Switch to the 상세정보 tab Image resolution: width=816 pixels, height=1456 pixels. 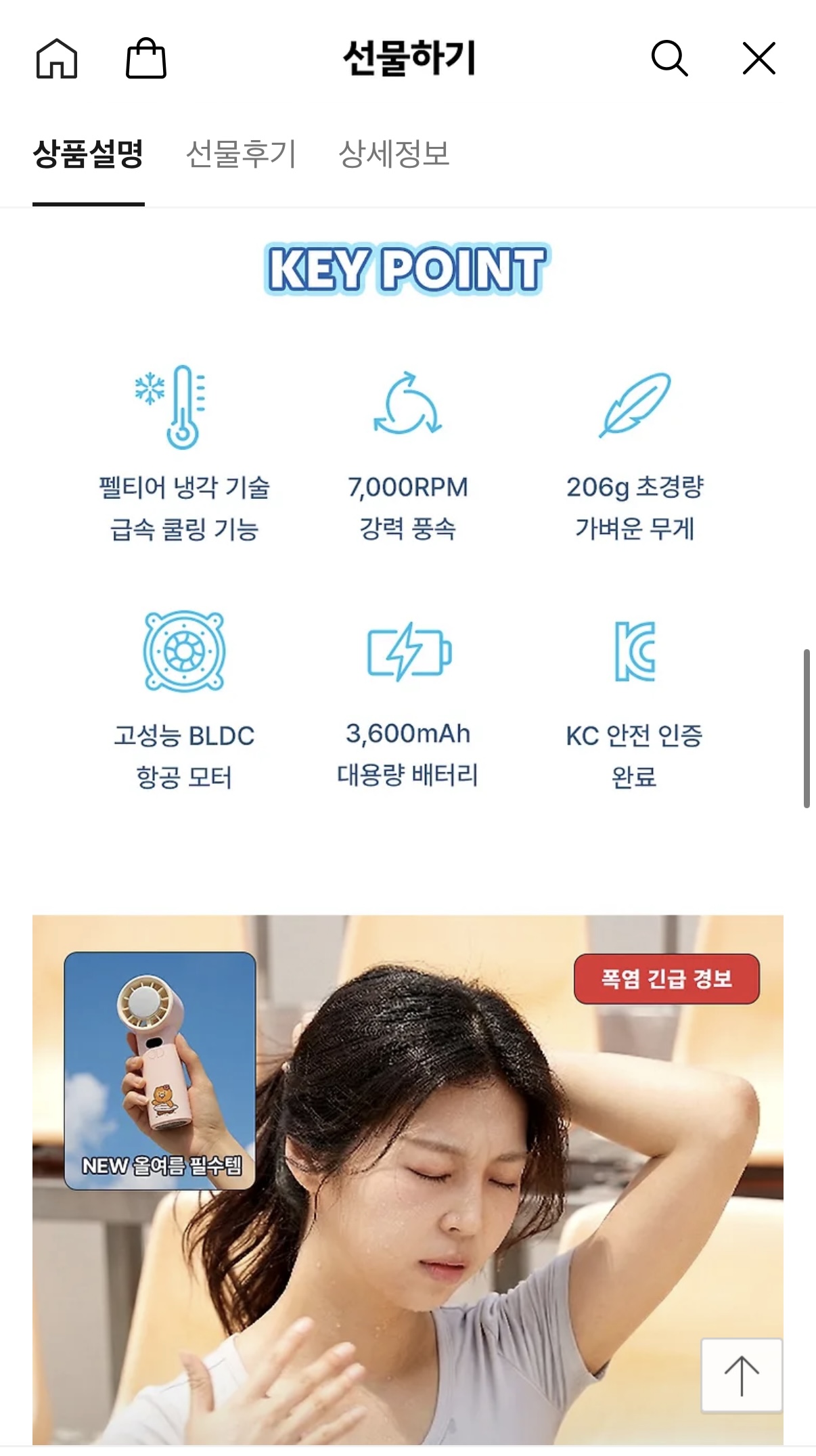click(394, 154)
